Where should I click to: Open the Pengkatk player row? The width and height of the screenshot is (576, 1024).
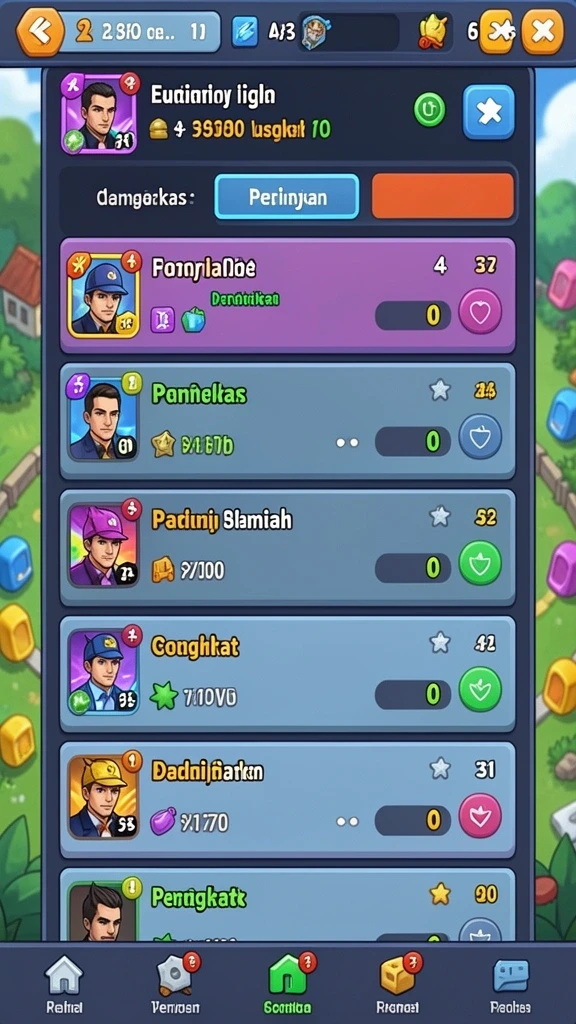(287, 905)
